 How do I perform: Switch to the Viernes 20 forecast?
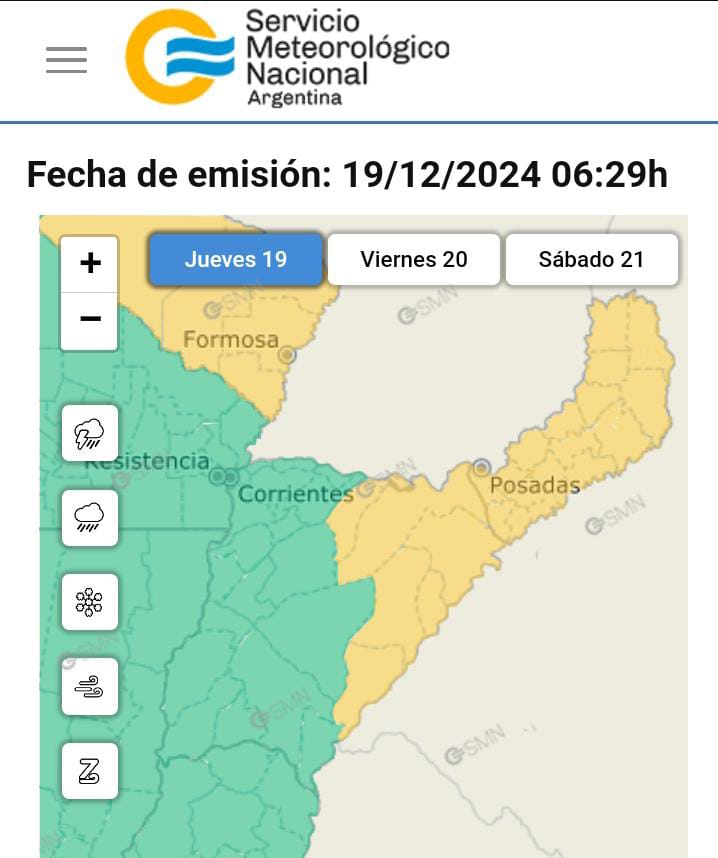414,259
